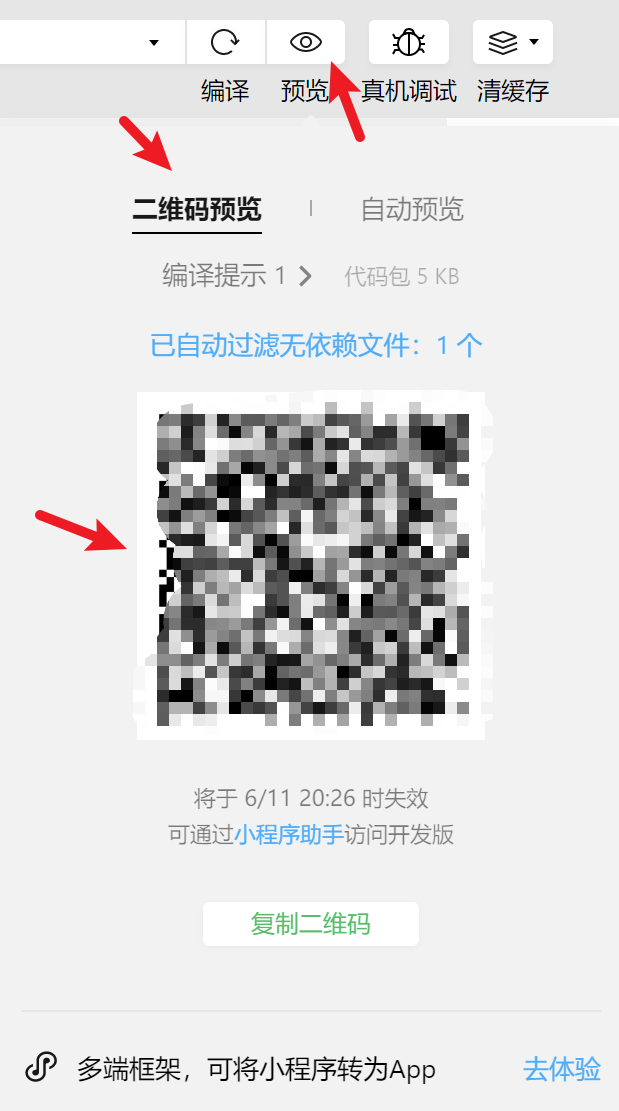Select the 二维码预览 tab
Viewport: 619px width, 1111px height.
(x=197, y=209)
